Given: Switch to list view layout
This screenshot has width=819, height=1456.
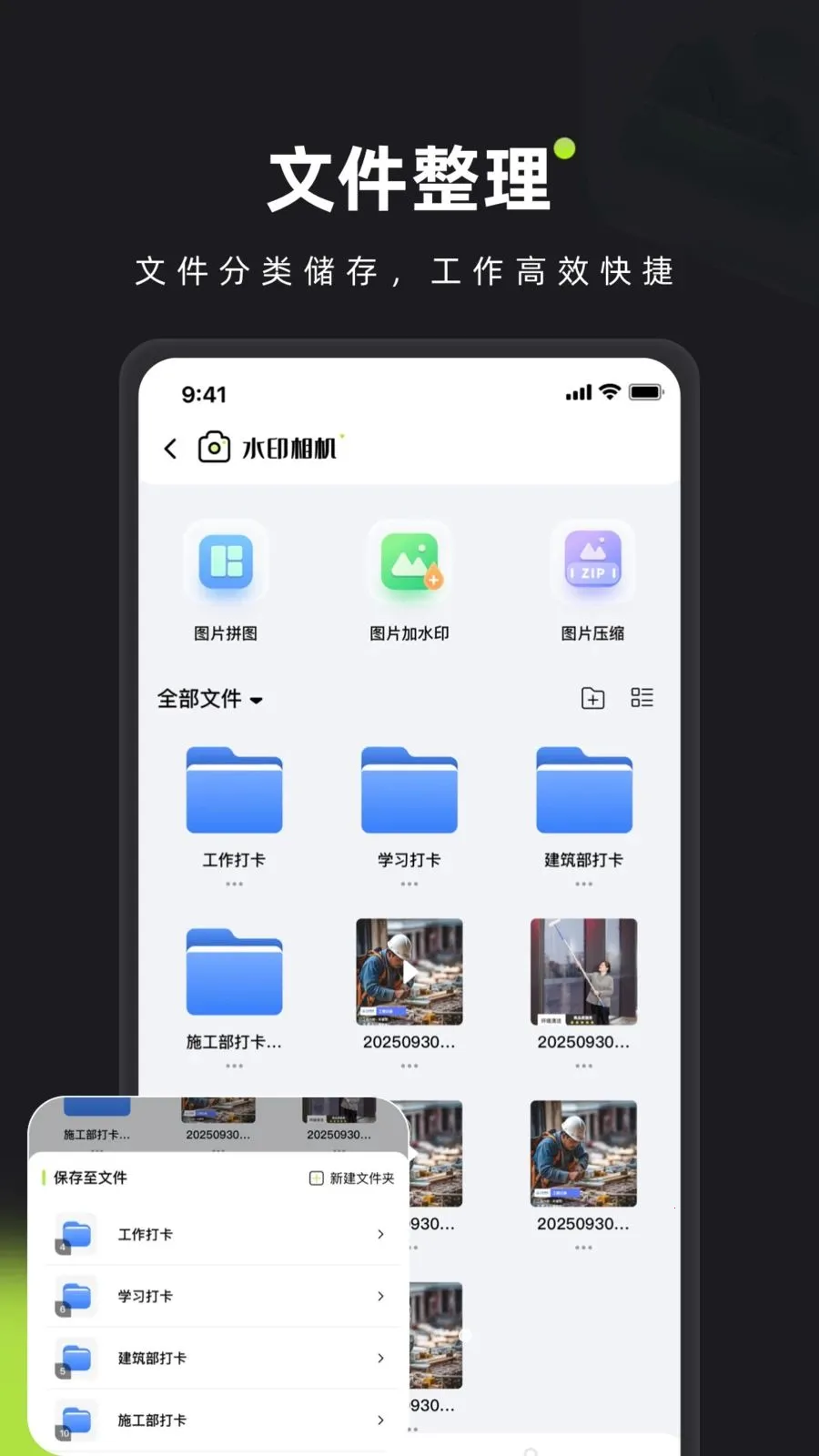Looking at the screenshot, I should click(x=642, y=698).
